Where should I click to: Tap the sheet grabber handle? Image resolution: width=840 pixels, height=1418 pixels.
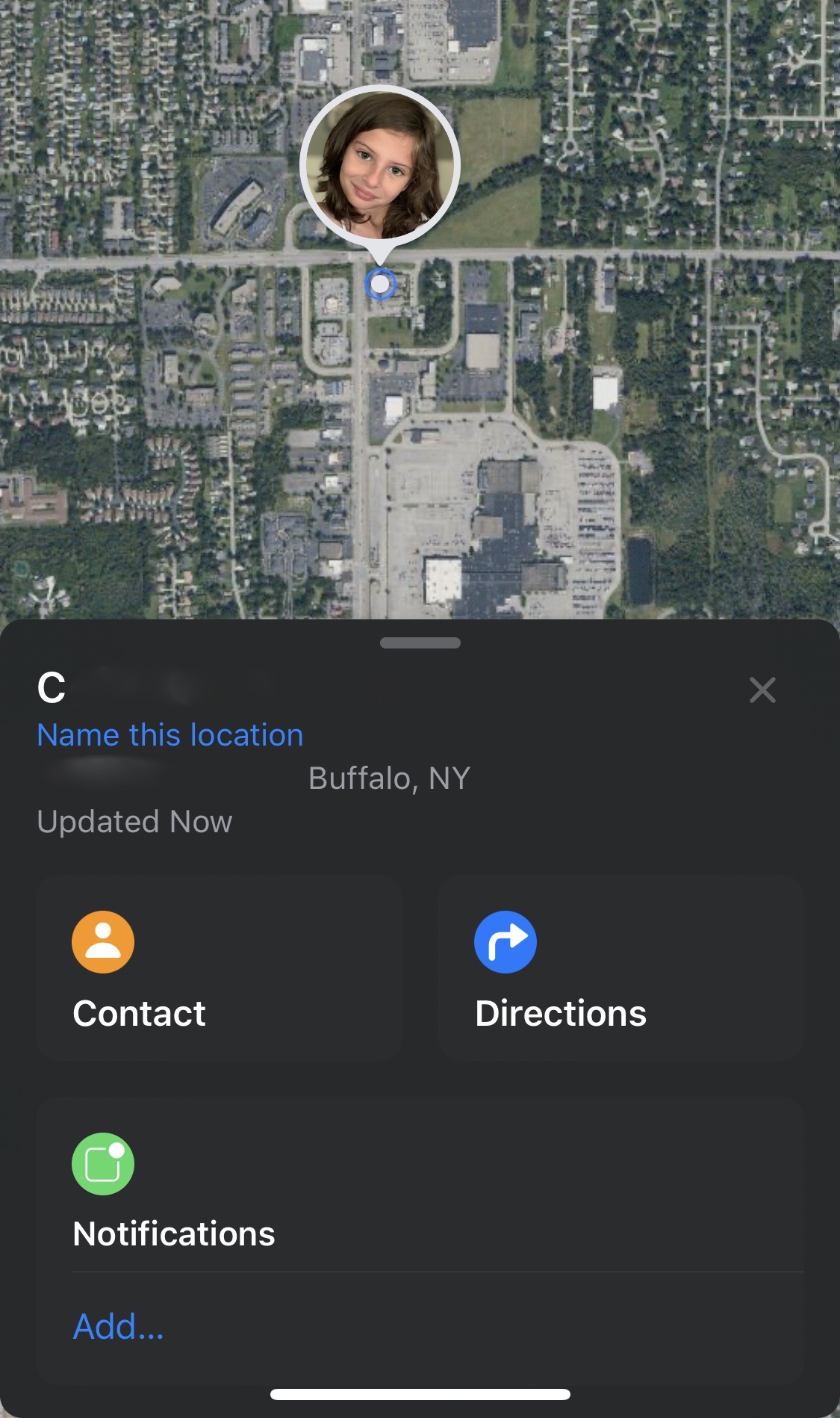coord(420,643)
